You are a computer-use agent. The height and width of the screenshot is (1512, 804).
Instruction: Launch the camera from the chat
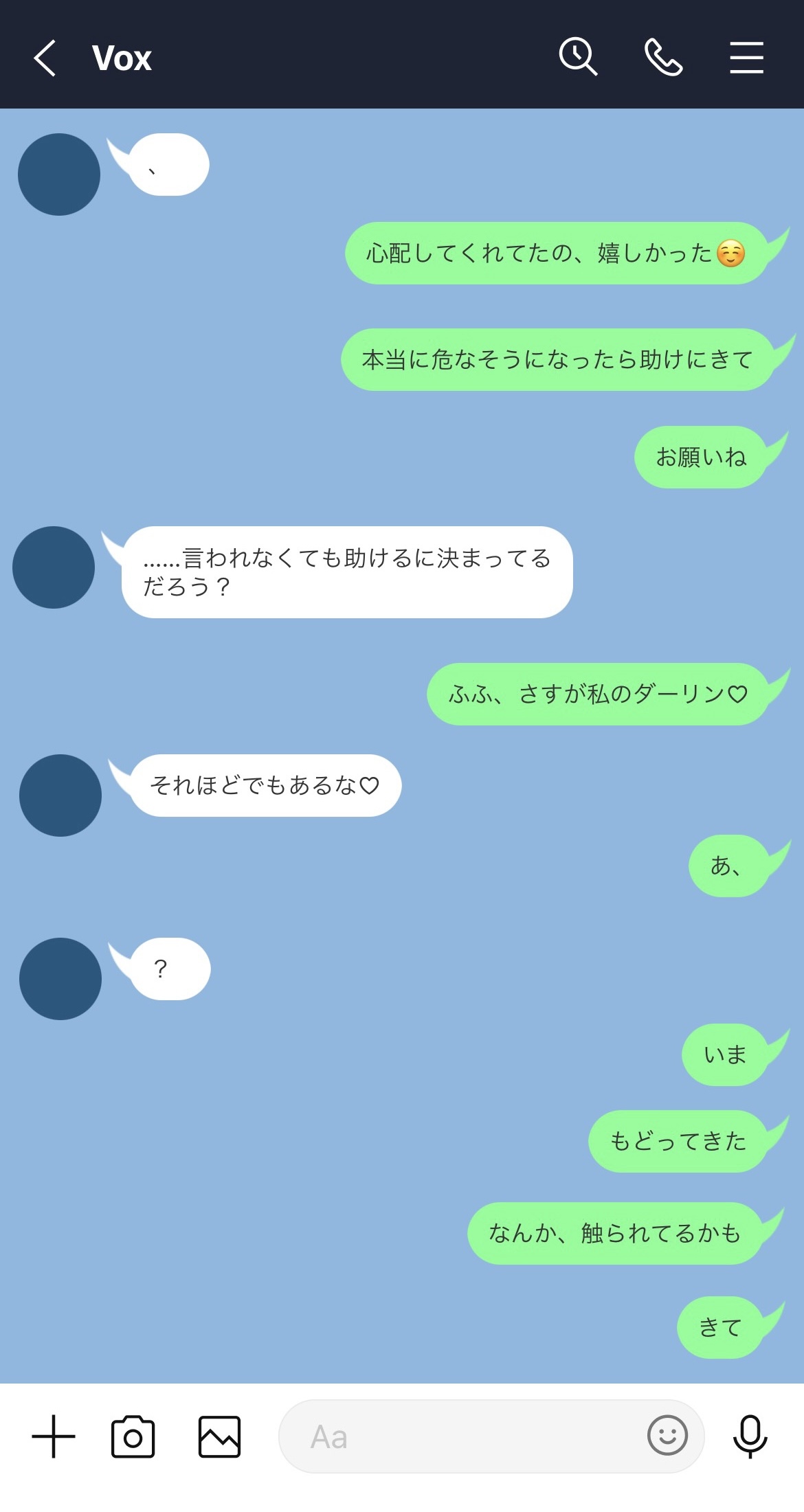133,1436
